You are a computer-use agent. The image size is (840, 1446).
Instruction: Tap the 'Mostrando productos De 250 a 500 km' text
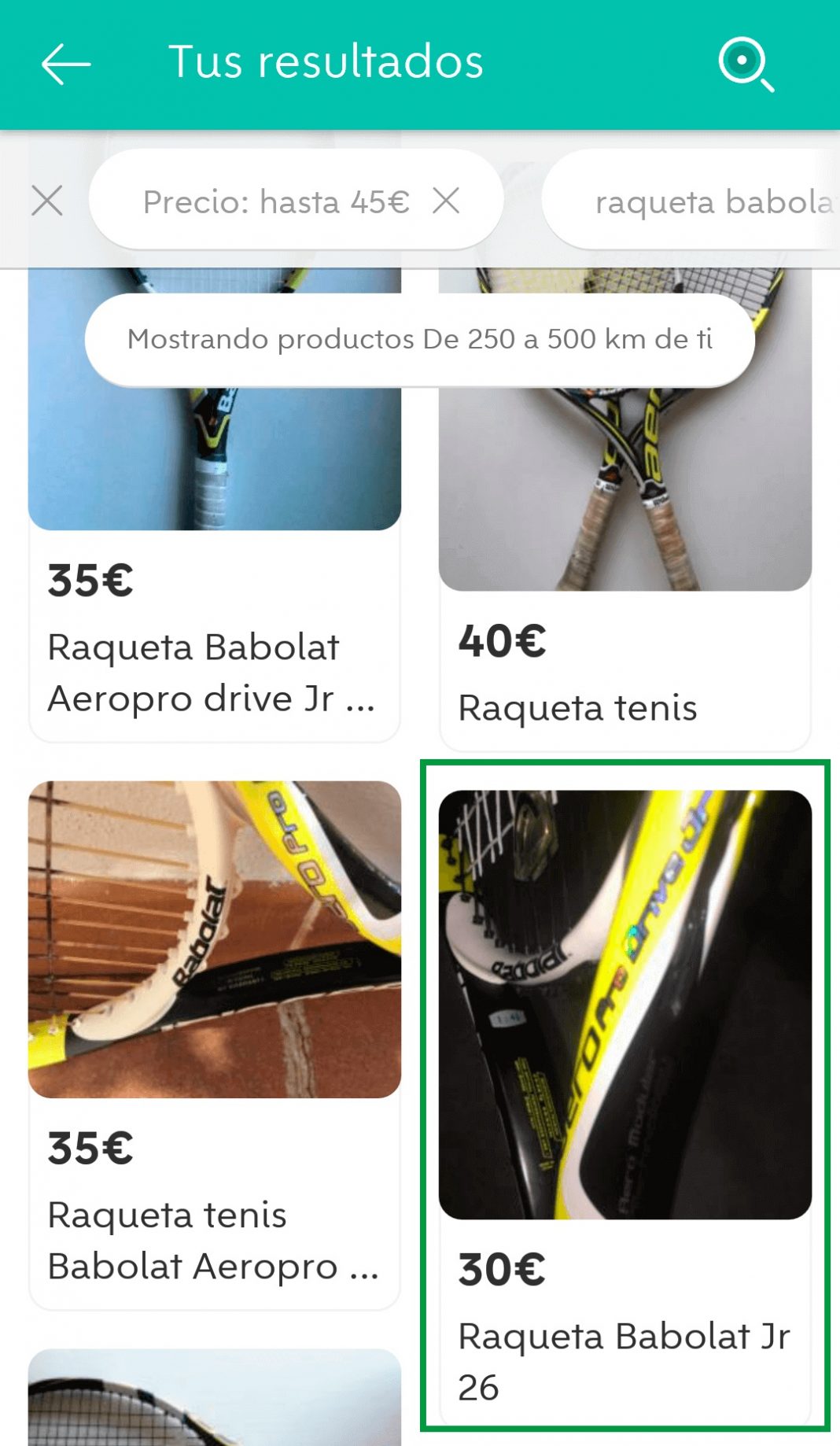tap(419, 338)
